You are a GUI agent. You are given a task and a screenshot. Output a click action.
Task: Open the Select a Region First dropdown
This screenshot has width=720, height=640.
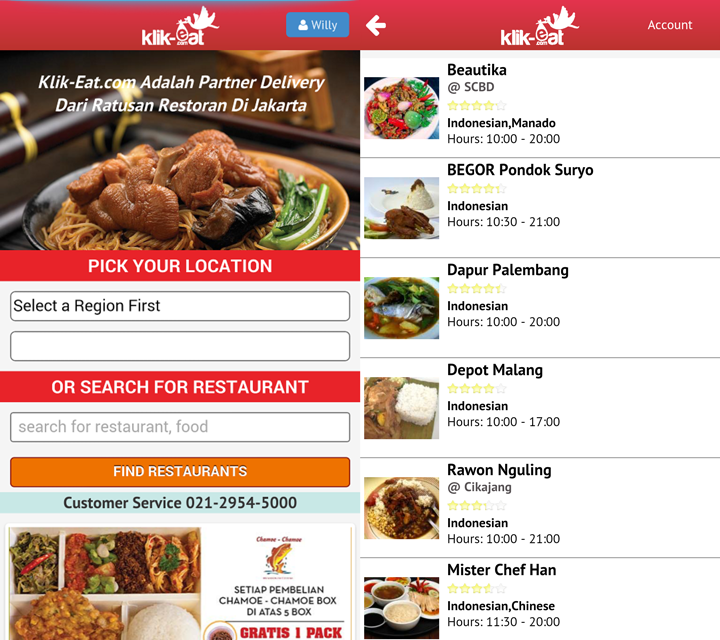click(x=180, y=306)
